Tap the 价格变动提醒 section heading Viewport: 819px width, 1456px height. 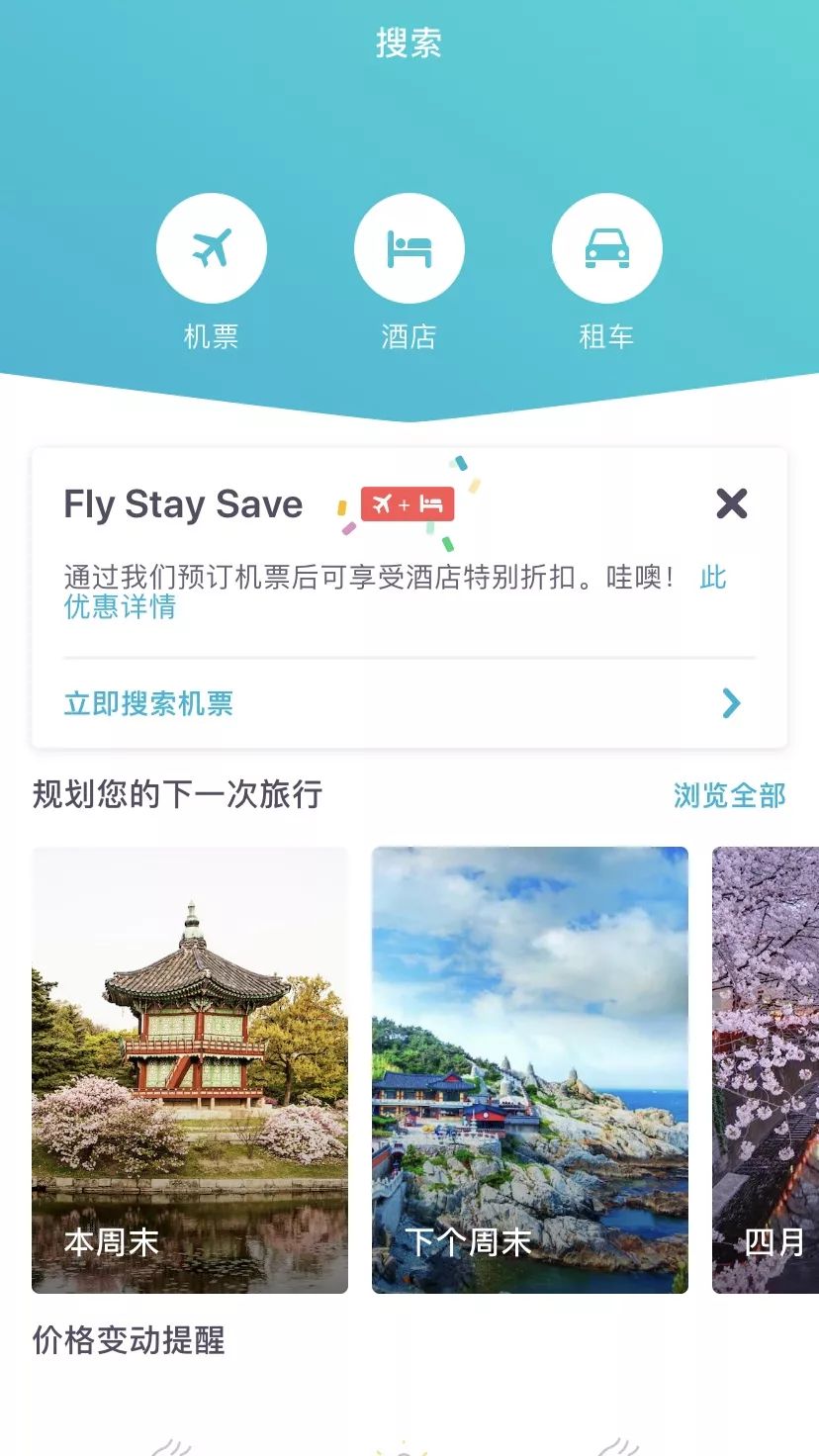130,1343
